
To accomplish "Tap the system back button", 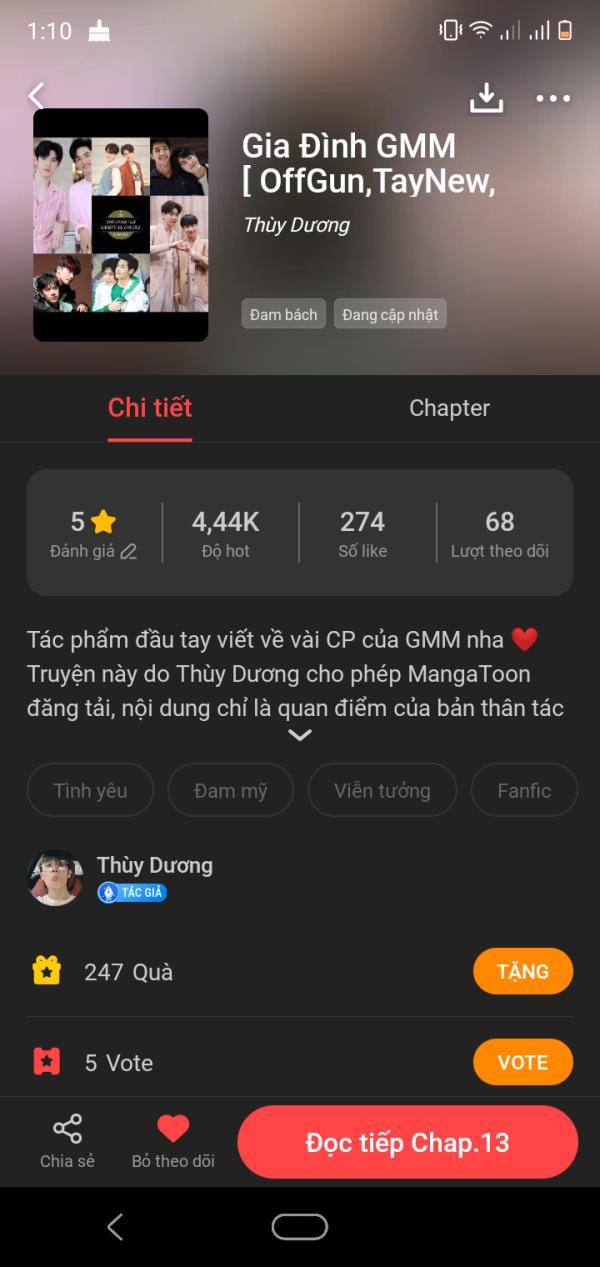I will (115, 1227).
